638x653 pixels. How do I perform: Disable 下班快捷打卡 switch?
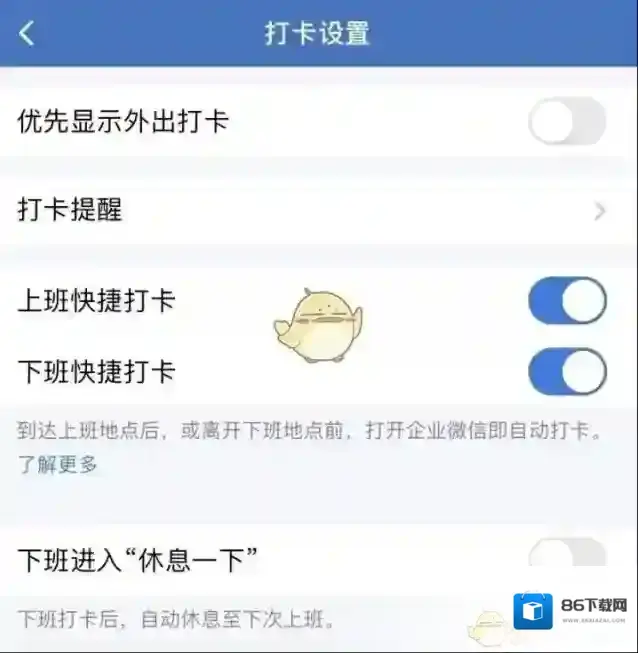pyautogui.click(x=566, y=372)
